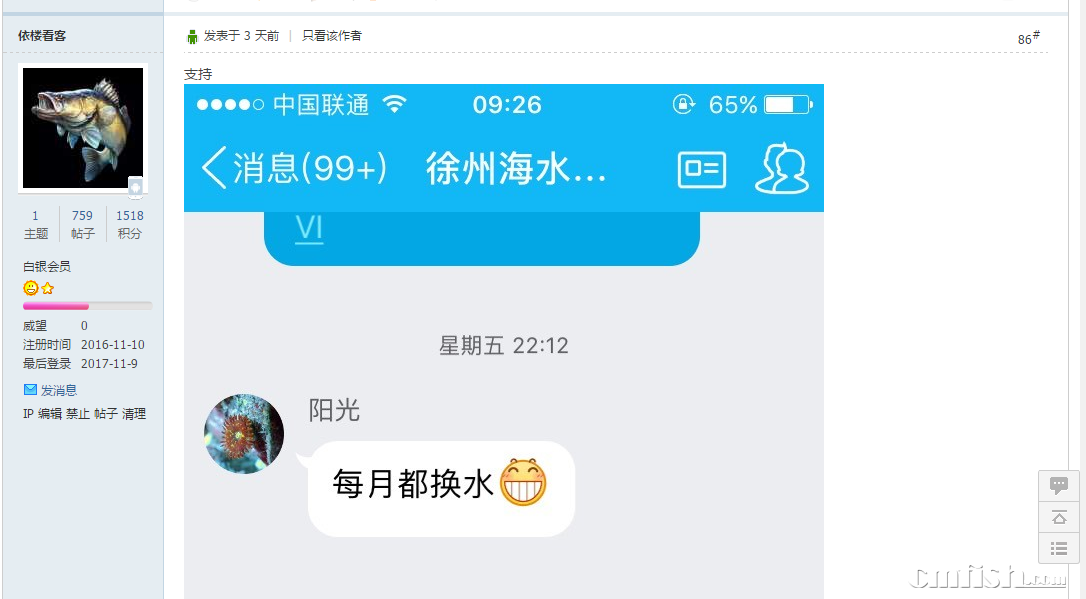Show only this author's posts (只看该作者)
This screenshot has height=599, width=1086.
(332, 36)
